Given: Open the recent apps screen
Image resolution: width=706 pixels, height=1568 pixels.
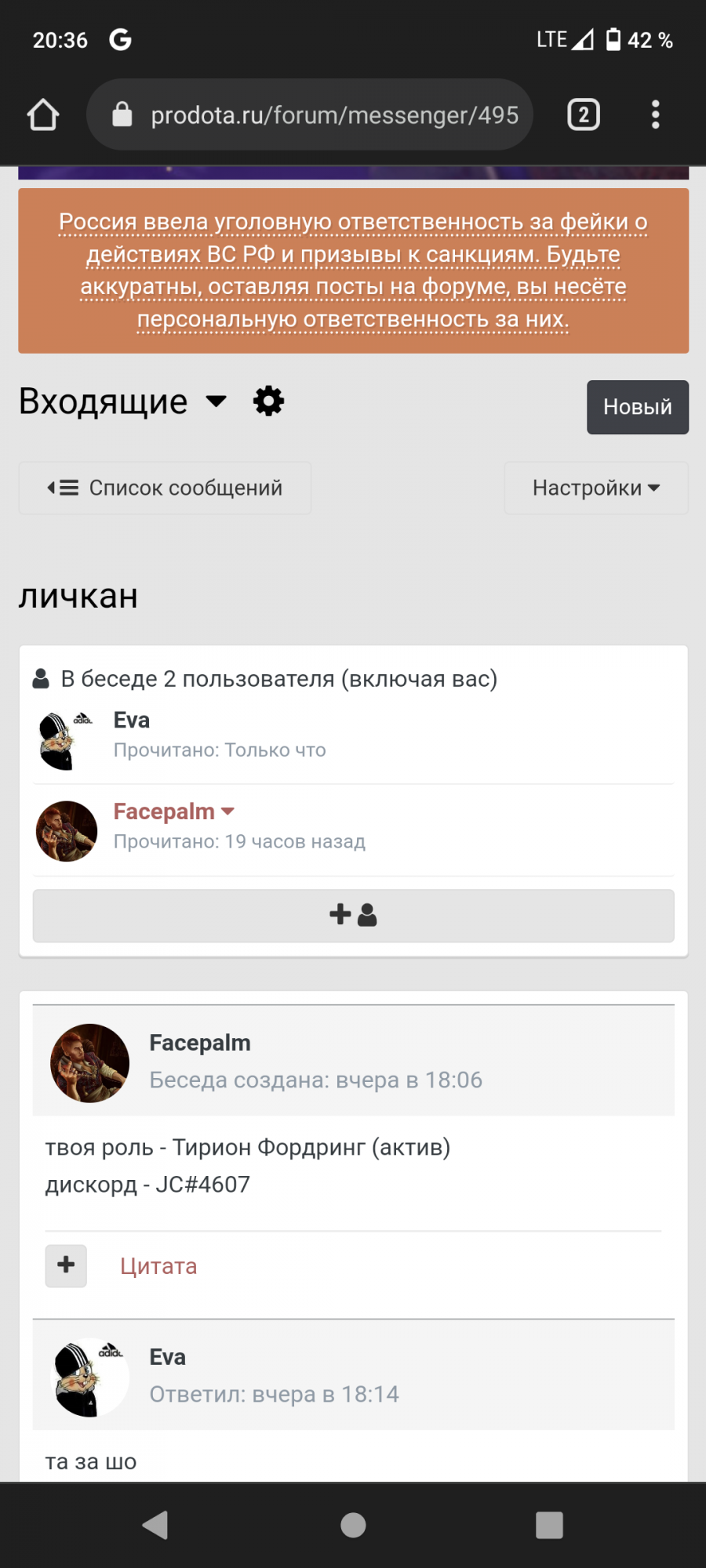Looking at the screenshot, I should [x=549, y=1525].
